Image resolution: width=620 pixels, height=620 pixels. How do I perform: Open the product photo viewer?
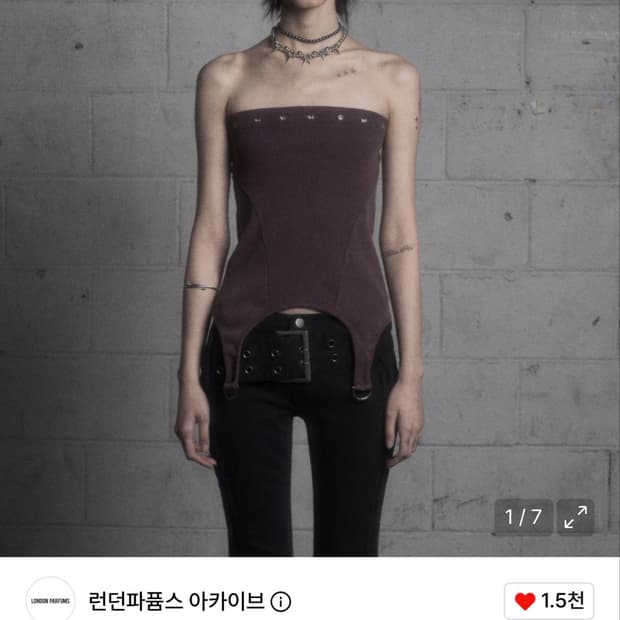(310, 278)
